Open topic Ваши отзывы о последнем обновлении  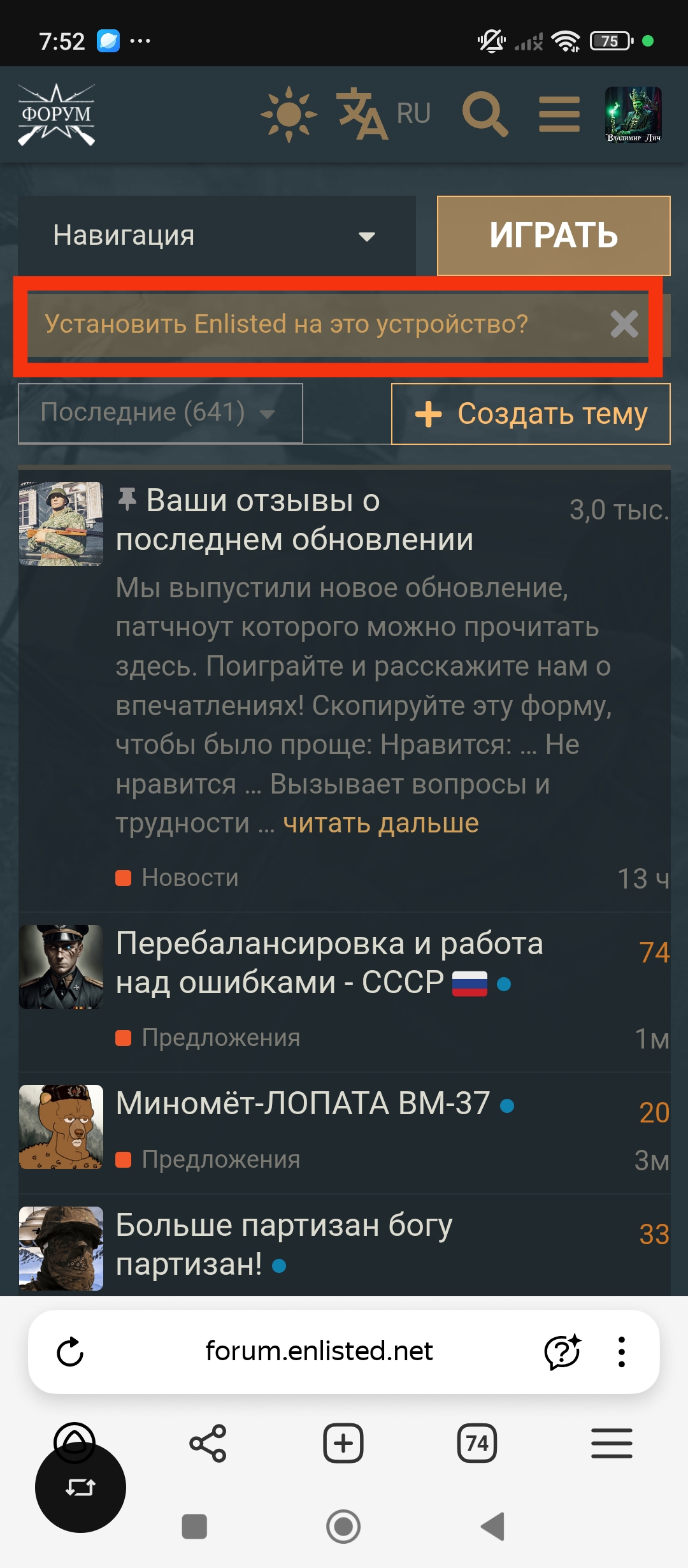tap(295, 520)
